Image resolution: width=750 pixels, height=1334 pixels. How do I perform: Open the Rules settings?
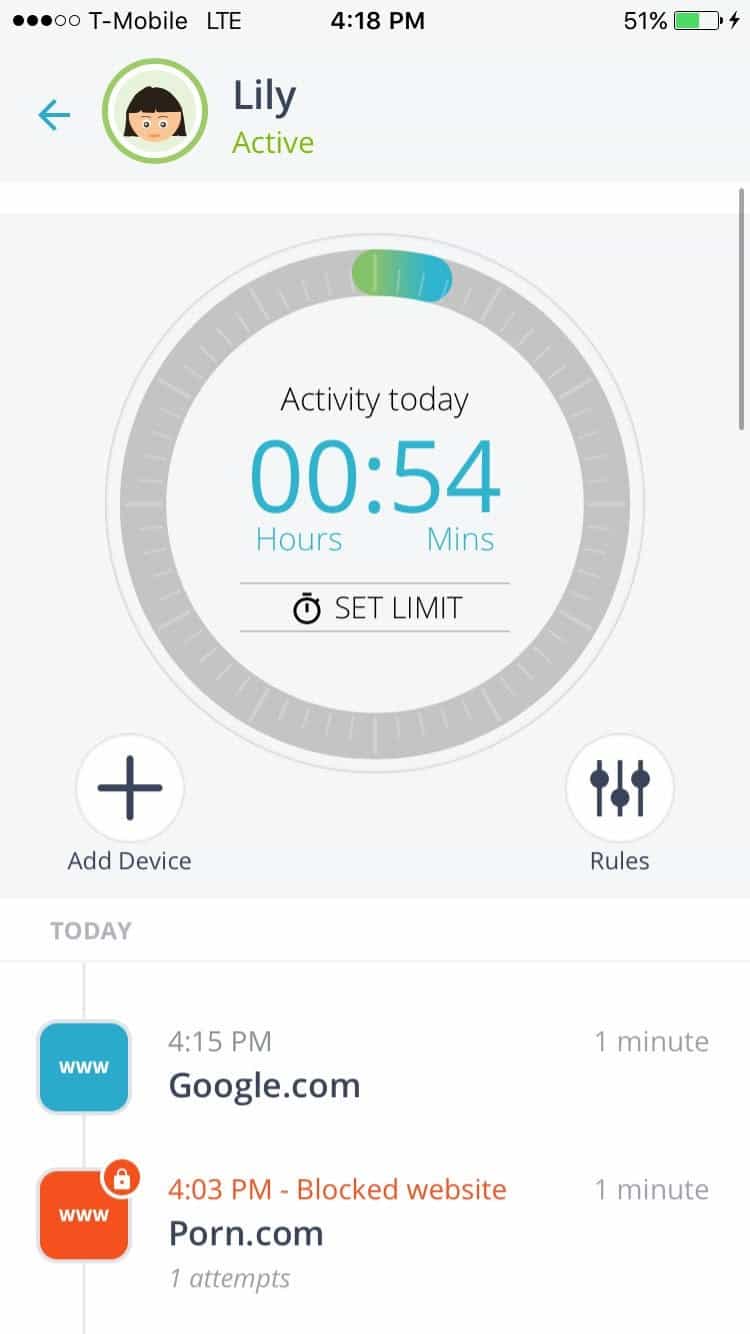tap(620, 788)
